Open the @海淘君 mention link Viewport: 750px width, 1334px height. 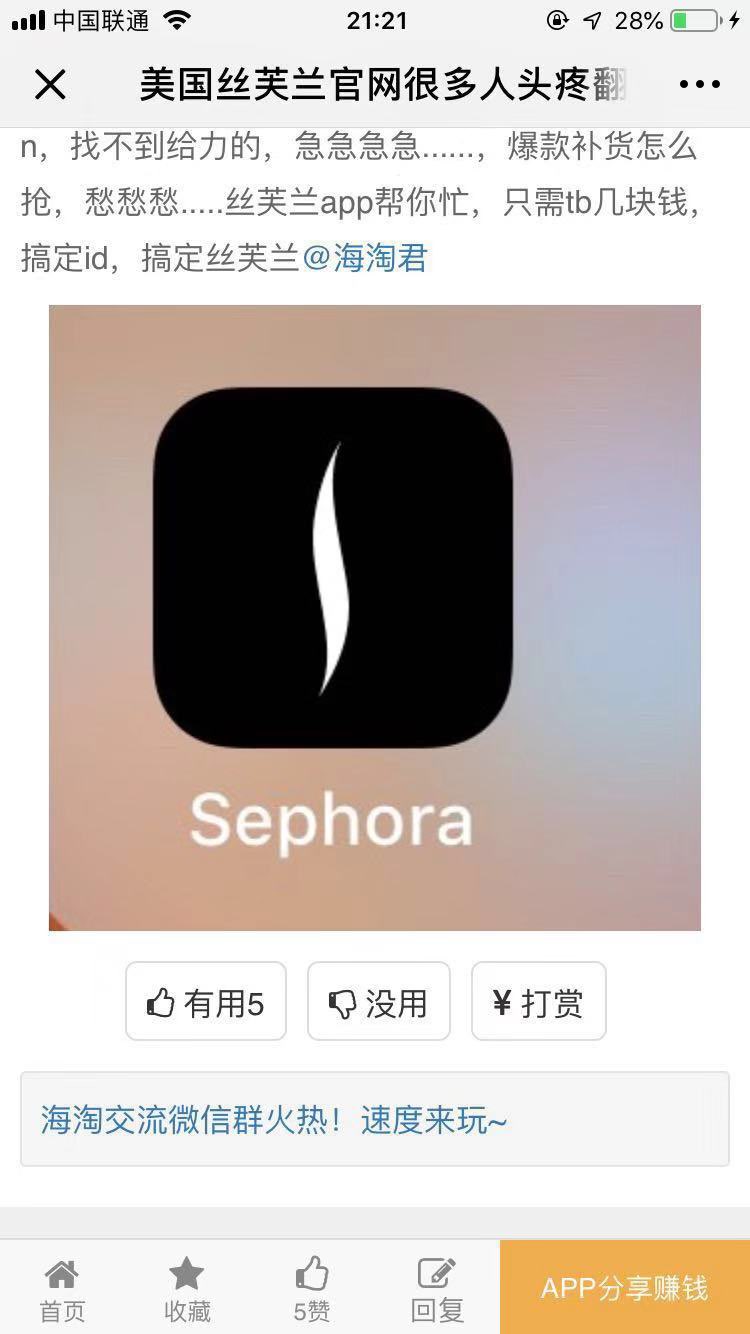[365, 258]
